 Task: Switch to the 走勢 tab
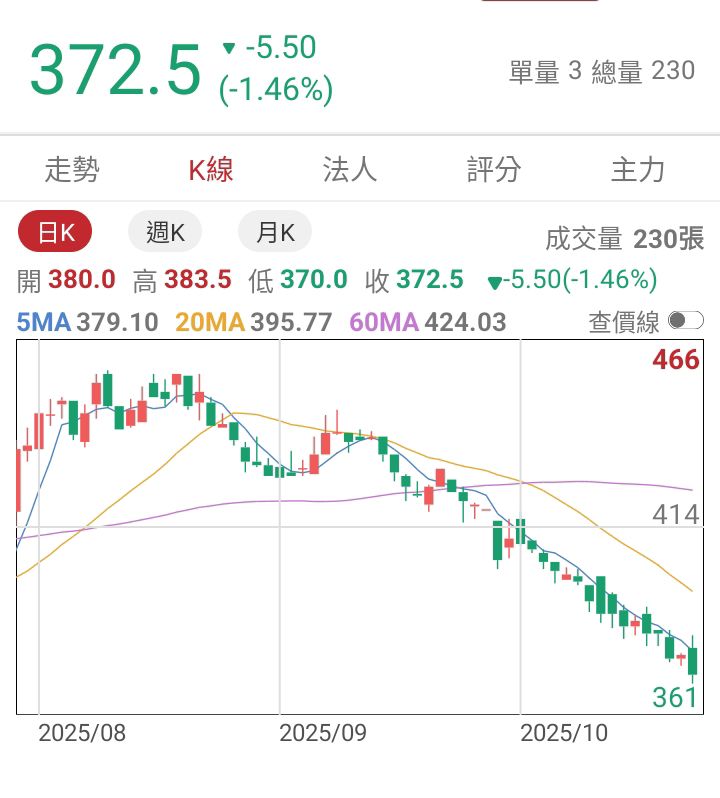(72, 170)
